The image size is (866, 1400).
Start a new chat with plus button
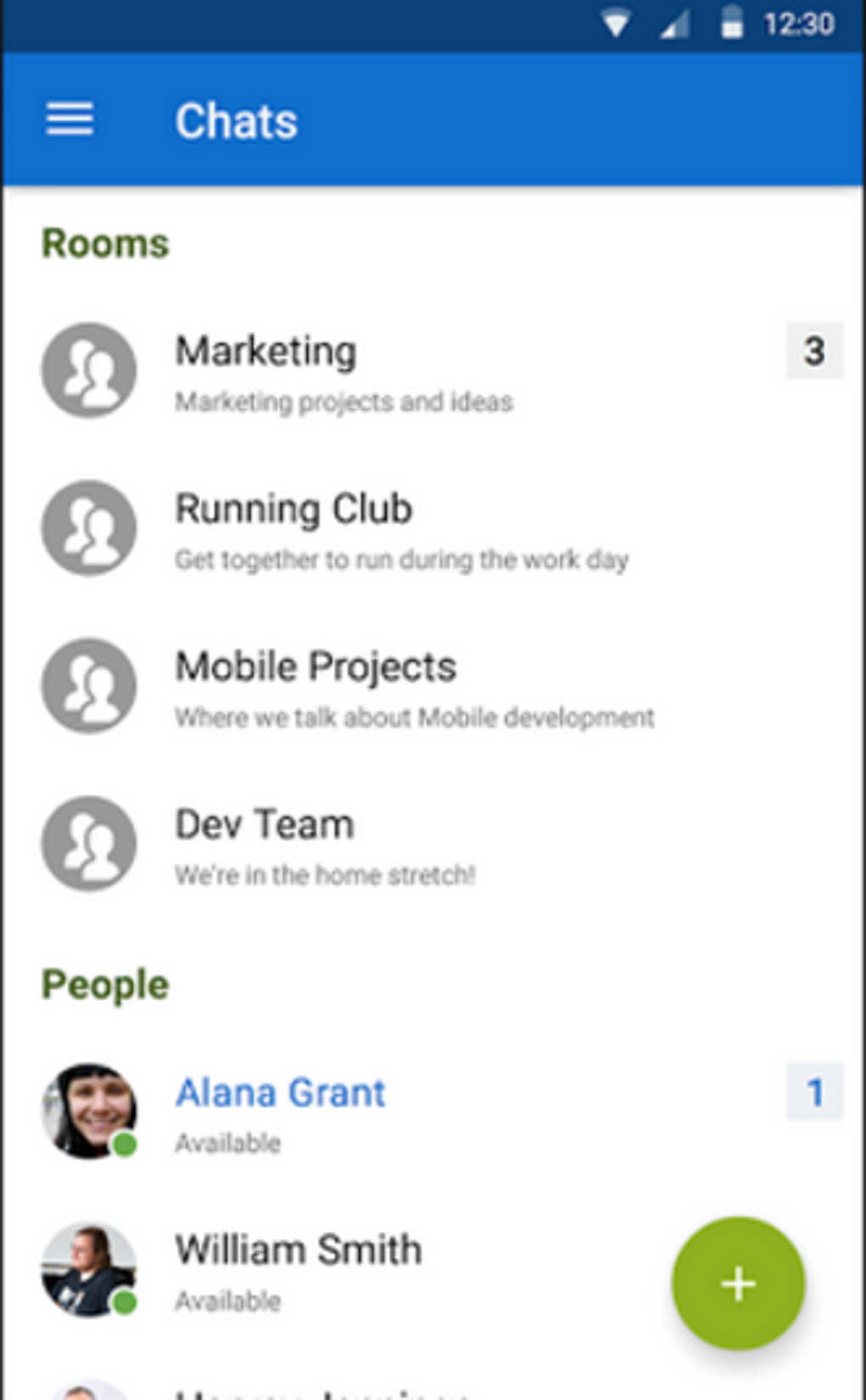(x=738, y=1283)
